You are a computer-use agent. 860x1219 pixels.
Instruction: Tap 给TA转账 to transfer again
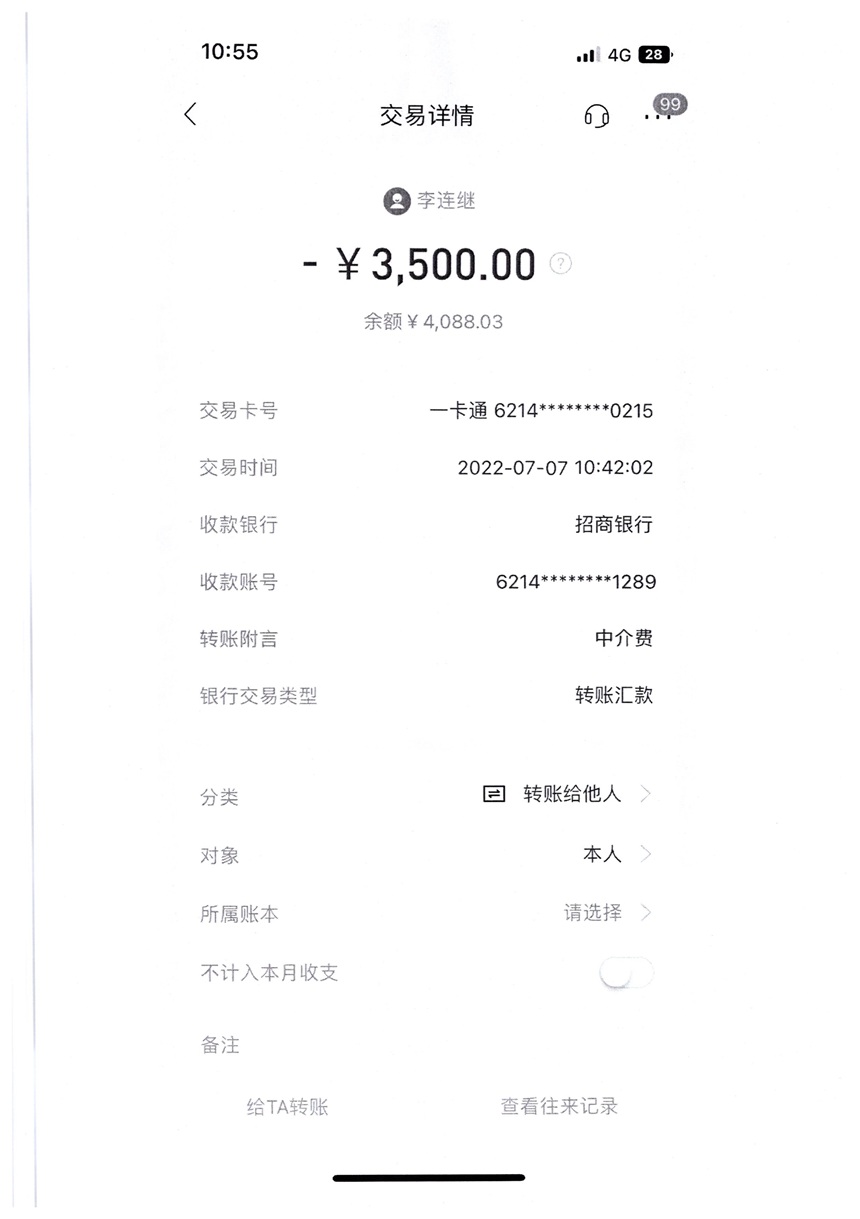(287, 1107)
